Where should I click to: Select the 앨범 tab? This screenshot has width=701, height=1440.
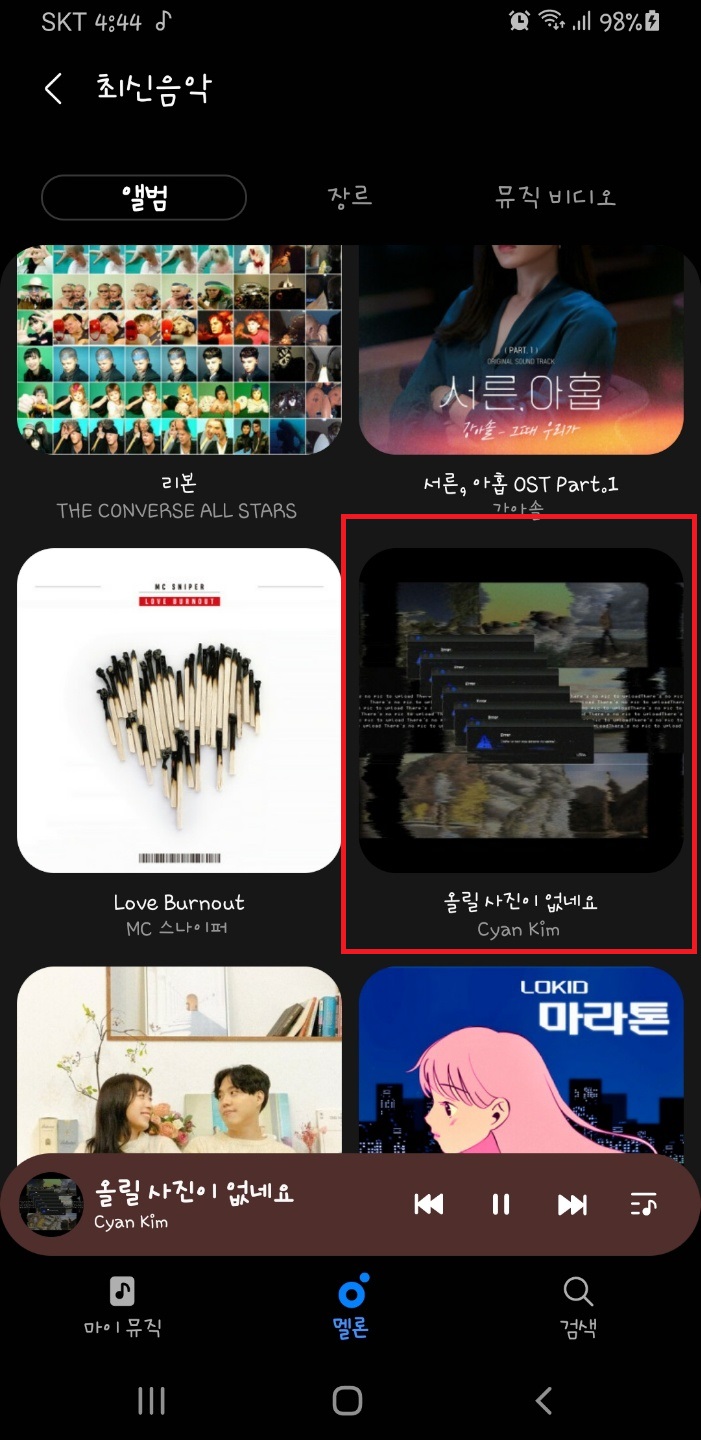(144, 197)
